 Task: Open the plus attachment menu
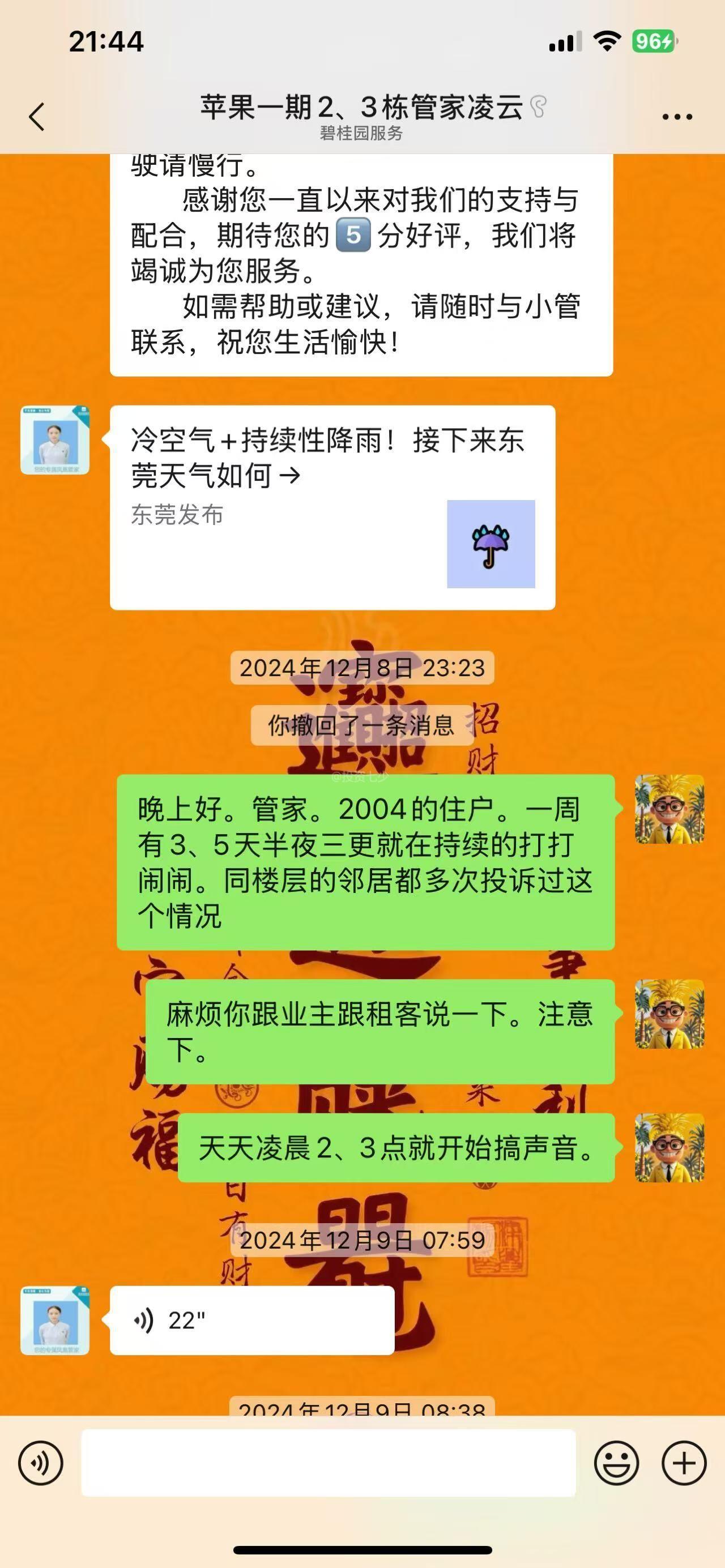pos(684,1463)
